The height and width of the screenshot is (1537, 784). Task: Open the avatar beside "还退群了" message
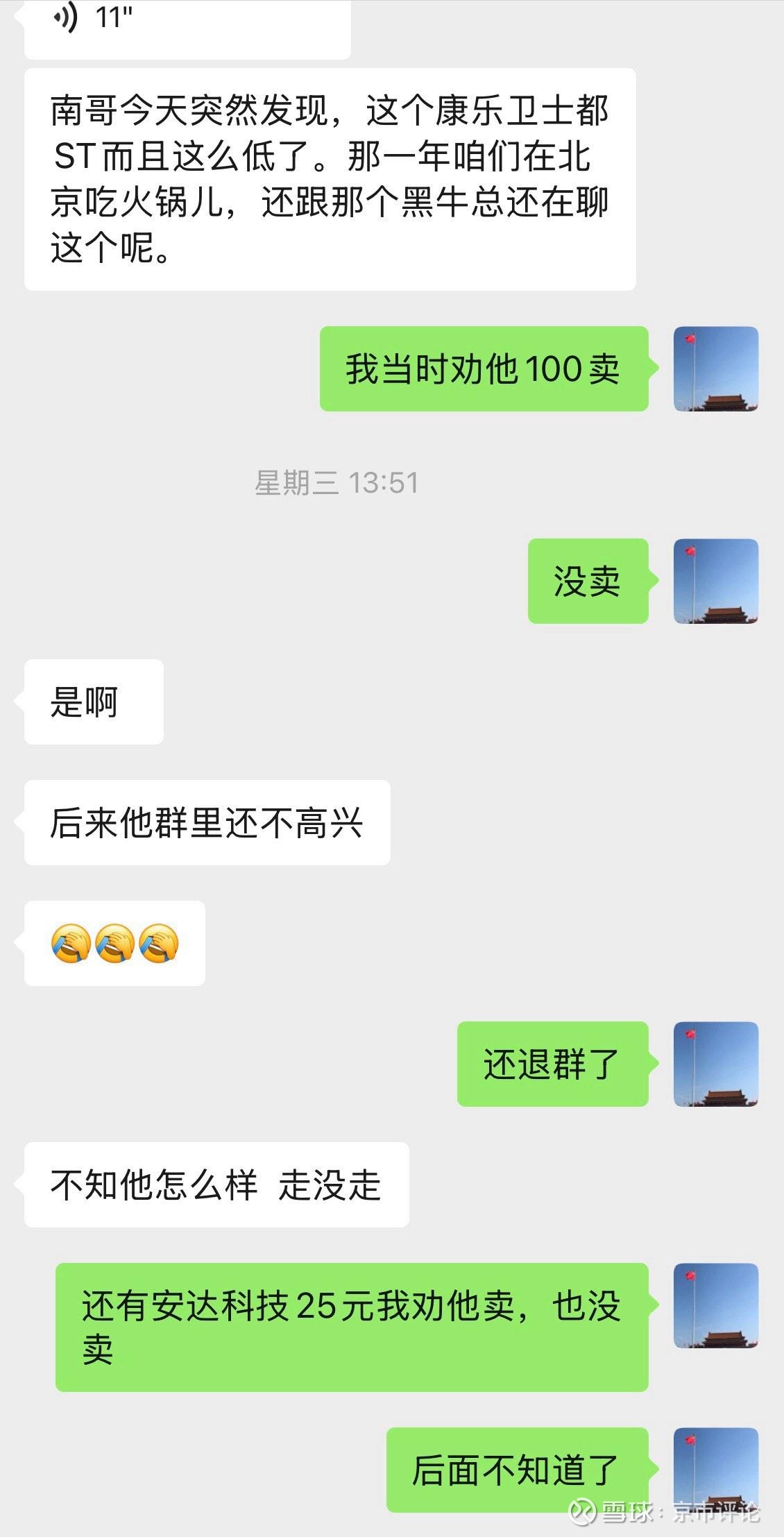(716, 1064)
